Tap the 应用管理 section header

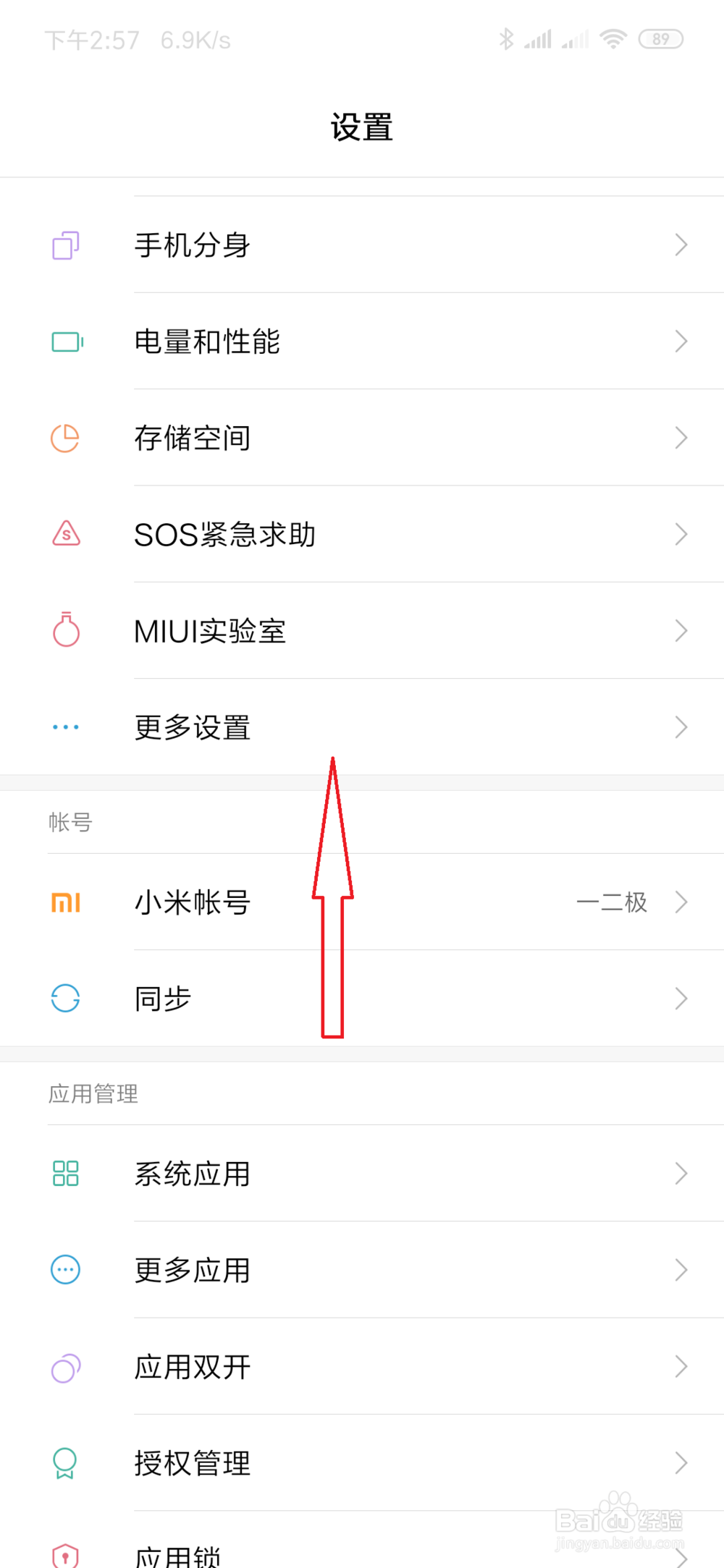coord(93,1094)
